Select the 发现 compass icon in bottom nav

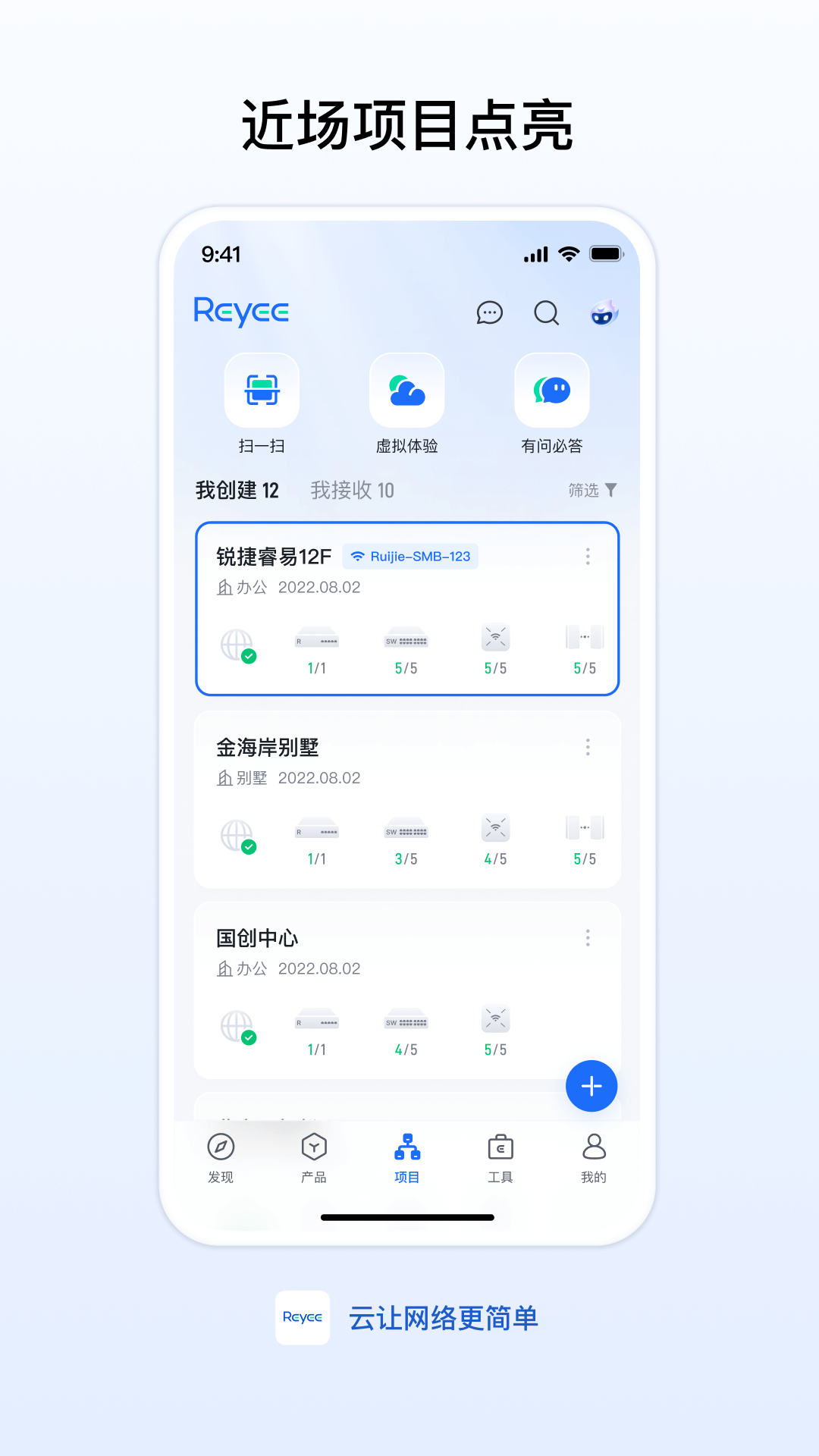pos(221,1147)
